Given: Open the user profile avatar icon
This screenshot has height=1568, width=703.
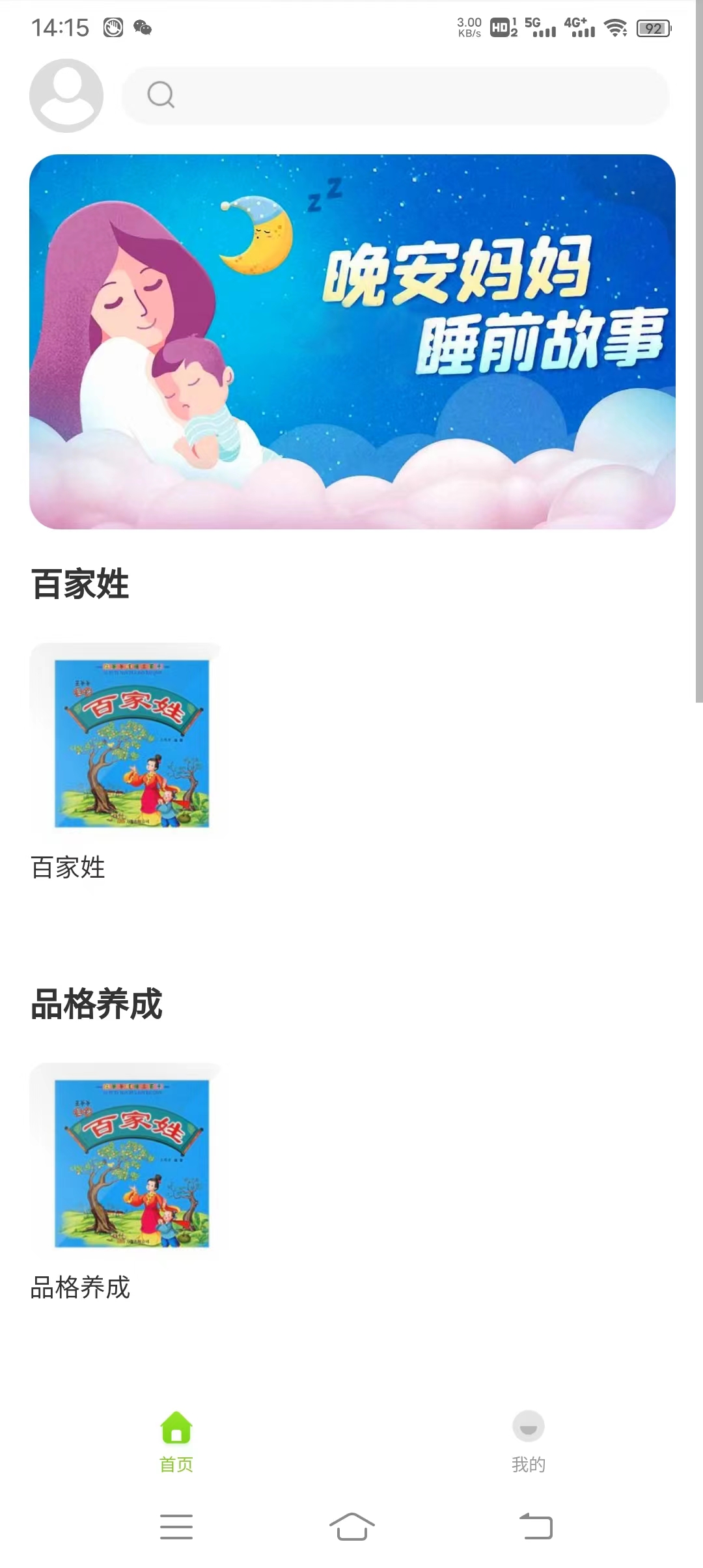Looking at the screenshot, I should [66, 95].
